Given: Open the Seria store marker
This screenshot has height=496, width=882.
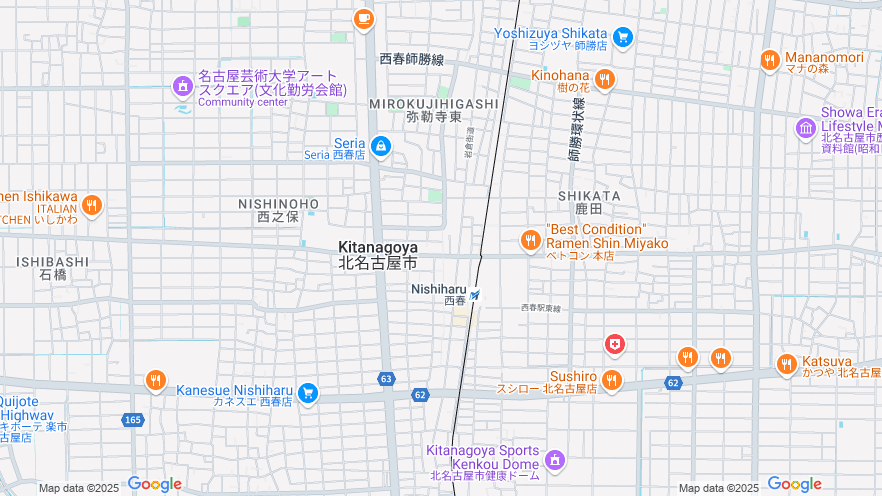Looking at the screenshot, I should pos(380,148).
